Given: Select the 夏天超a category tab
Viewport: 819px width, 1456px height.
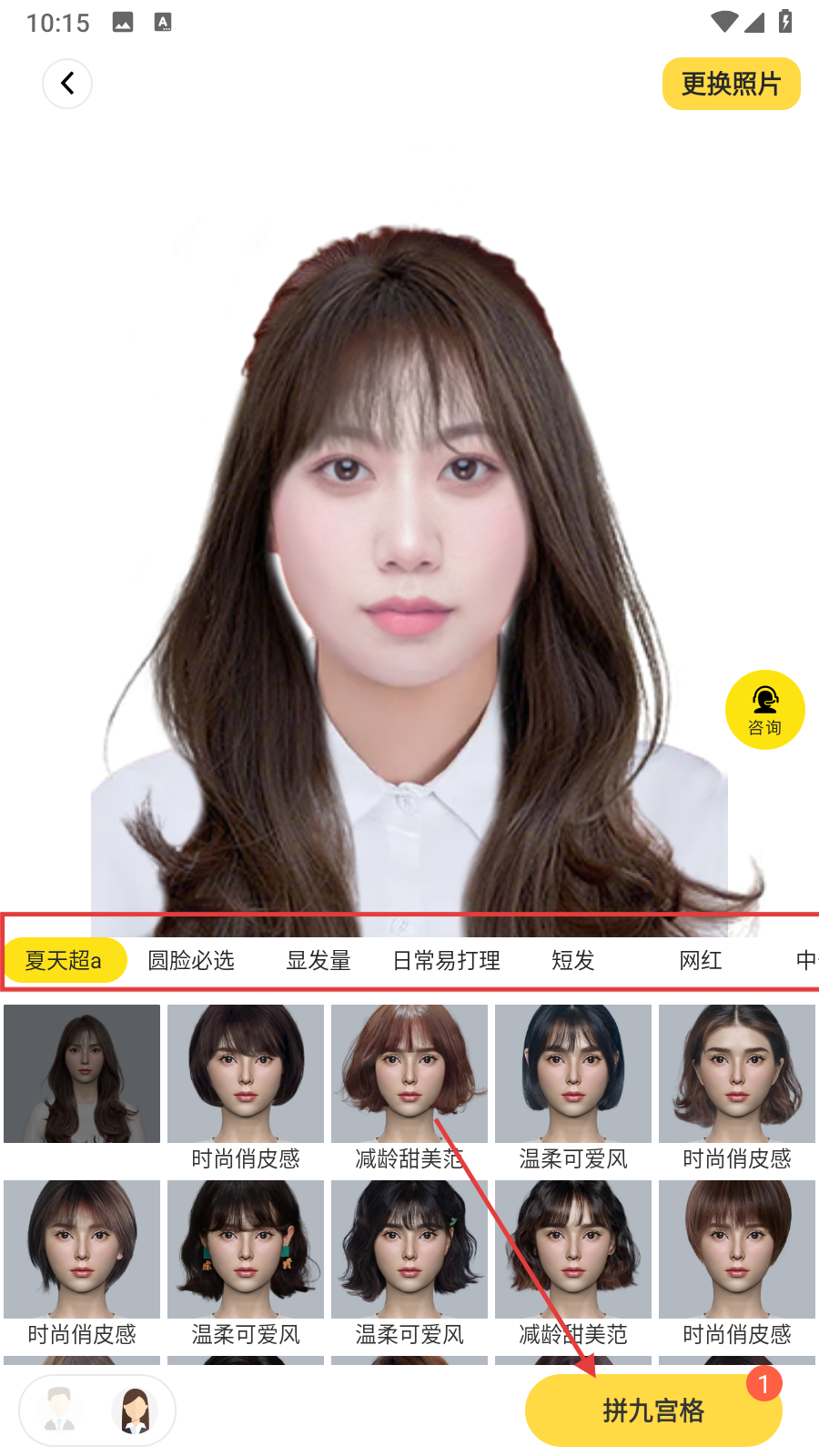Looking at the screenshot, I should tap(64, 960).
